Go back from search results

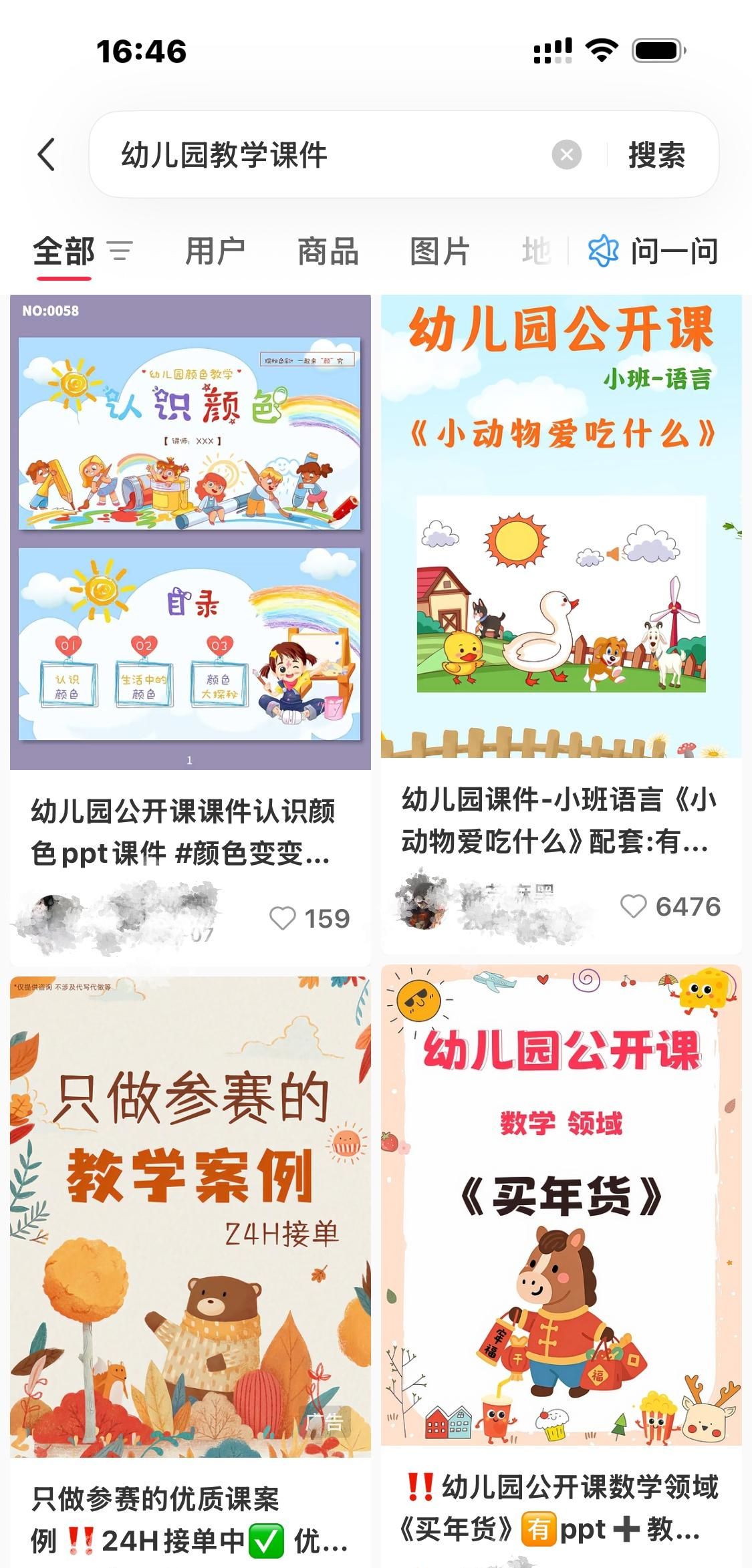point(46,155)
